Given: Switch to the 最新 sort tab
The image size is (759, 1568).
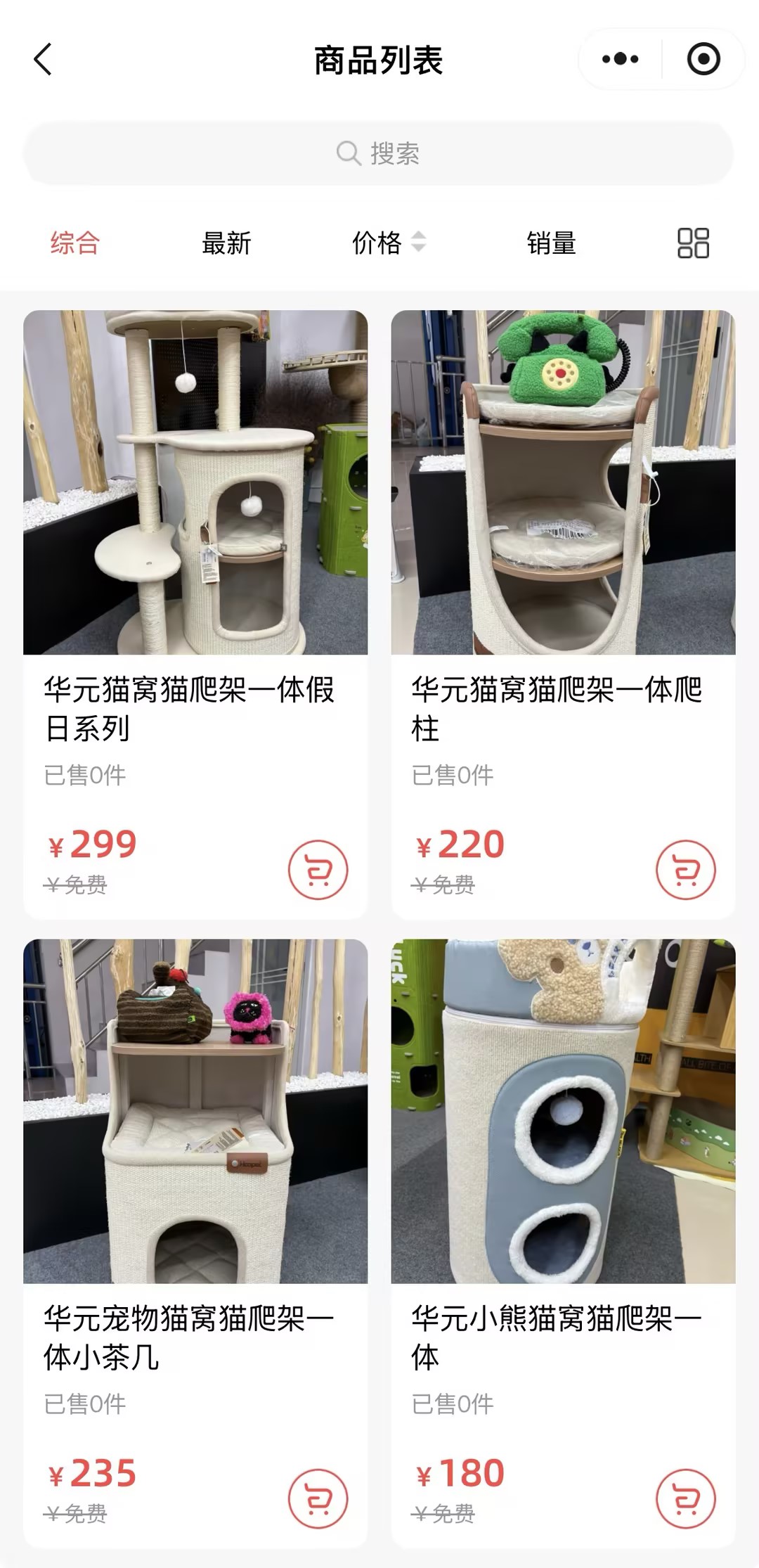Looking at the screenshot, I should tap(226, 243).
